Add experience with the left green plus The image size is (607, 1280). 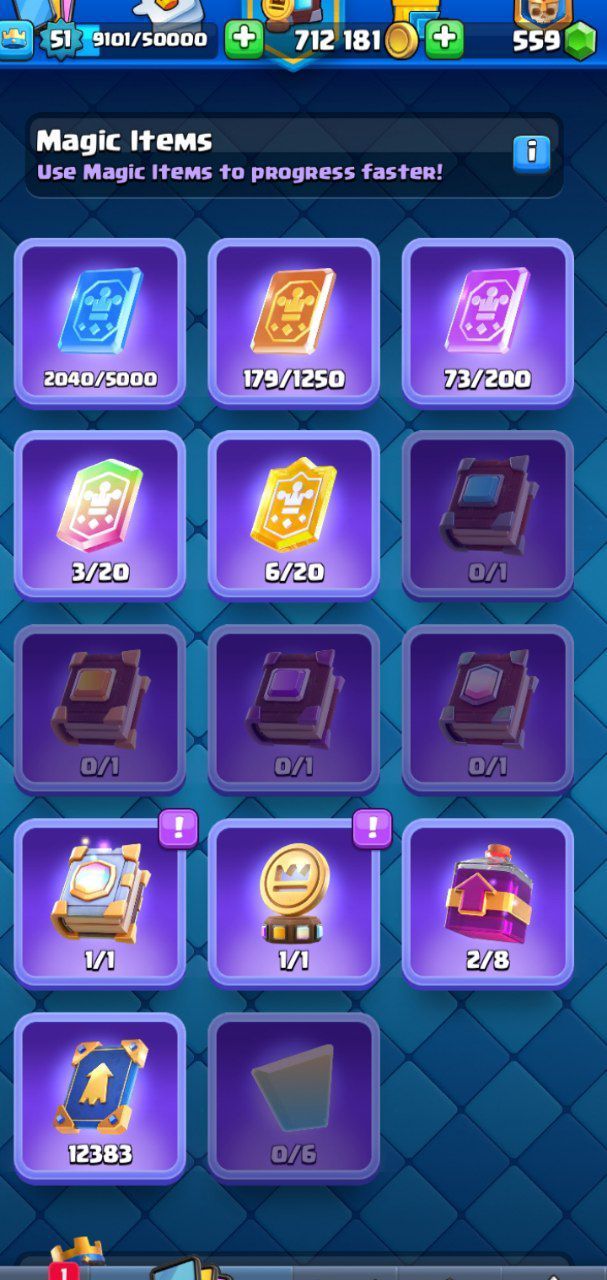click(x=243, y=39)
